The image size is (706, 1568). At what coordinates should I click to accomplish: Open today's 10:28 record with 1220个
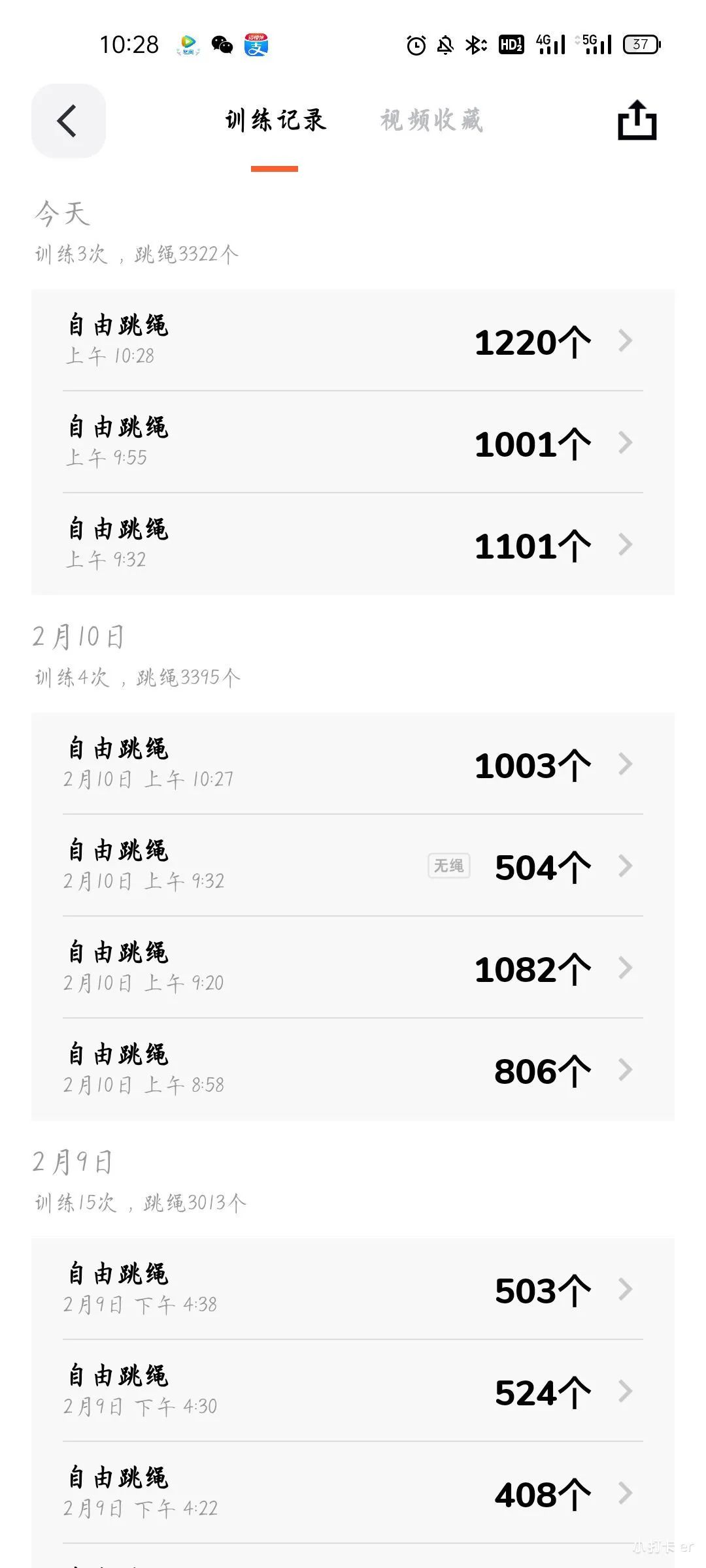[x=353, y=340]
